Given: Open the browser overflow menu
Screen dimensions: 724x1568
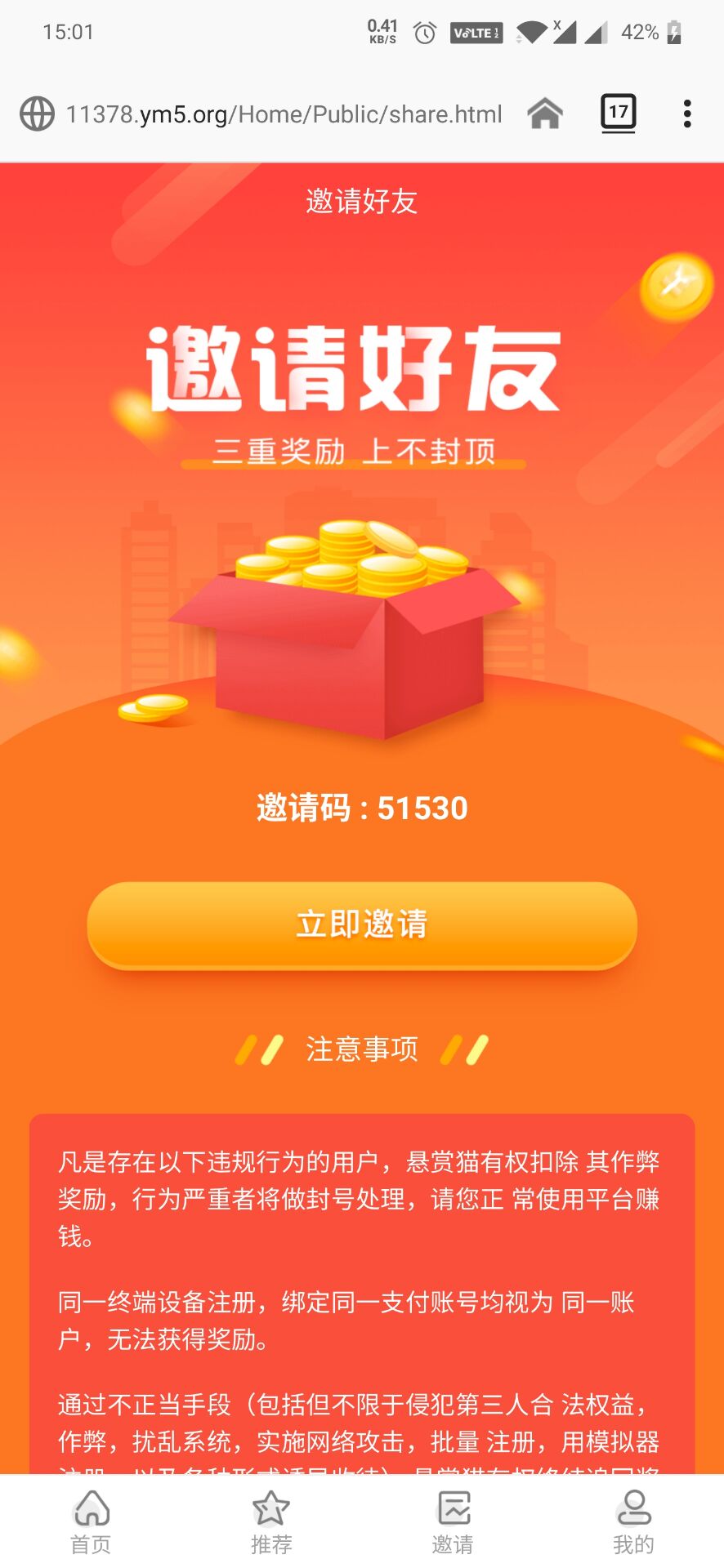Looking at the screenshot, I should click(x=687, y=114).
